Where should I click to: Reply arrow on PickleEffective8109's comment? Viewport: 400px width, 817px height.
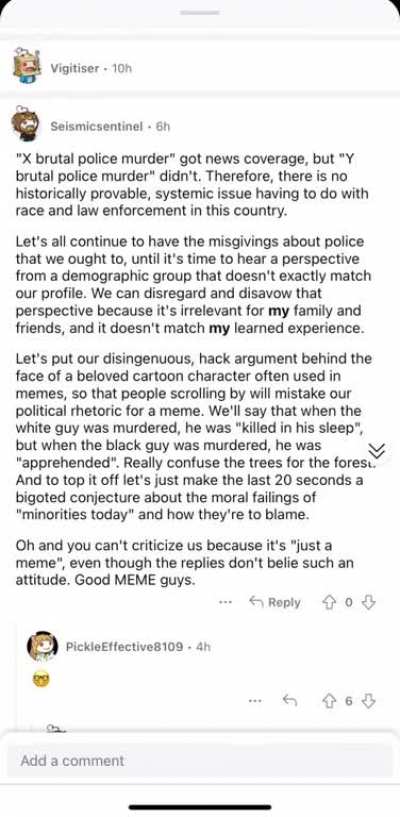tap(290, 701)
